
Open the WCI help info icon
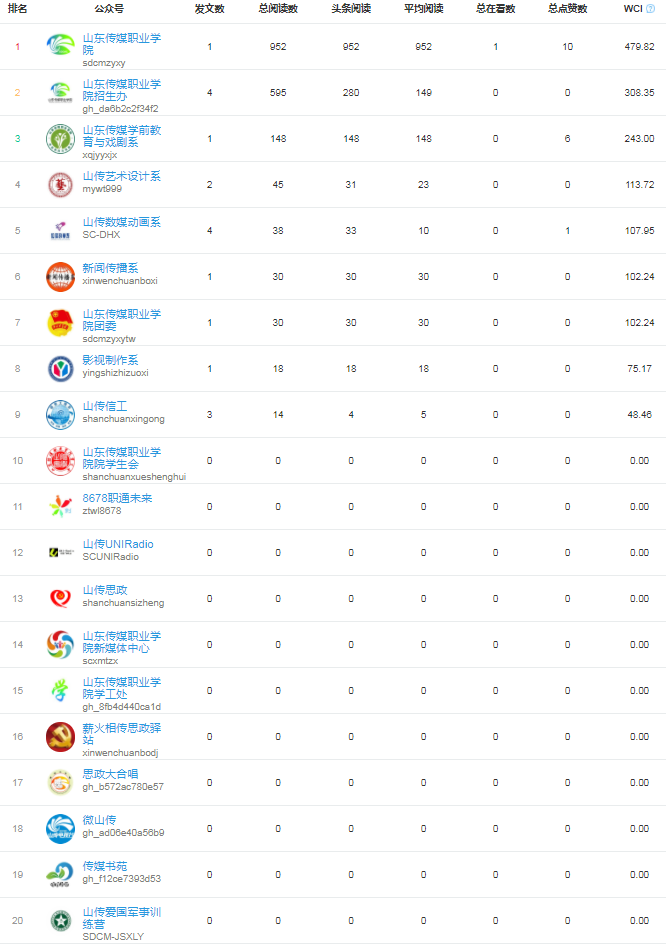[651, 9]
